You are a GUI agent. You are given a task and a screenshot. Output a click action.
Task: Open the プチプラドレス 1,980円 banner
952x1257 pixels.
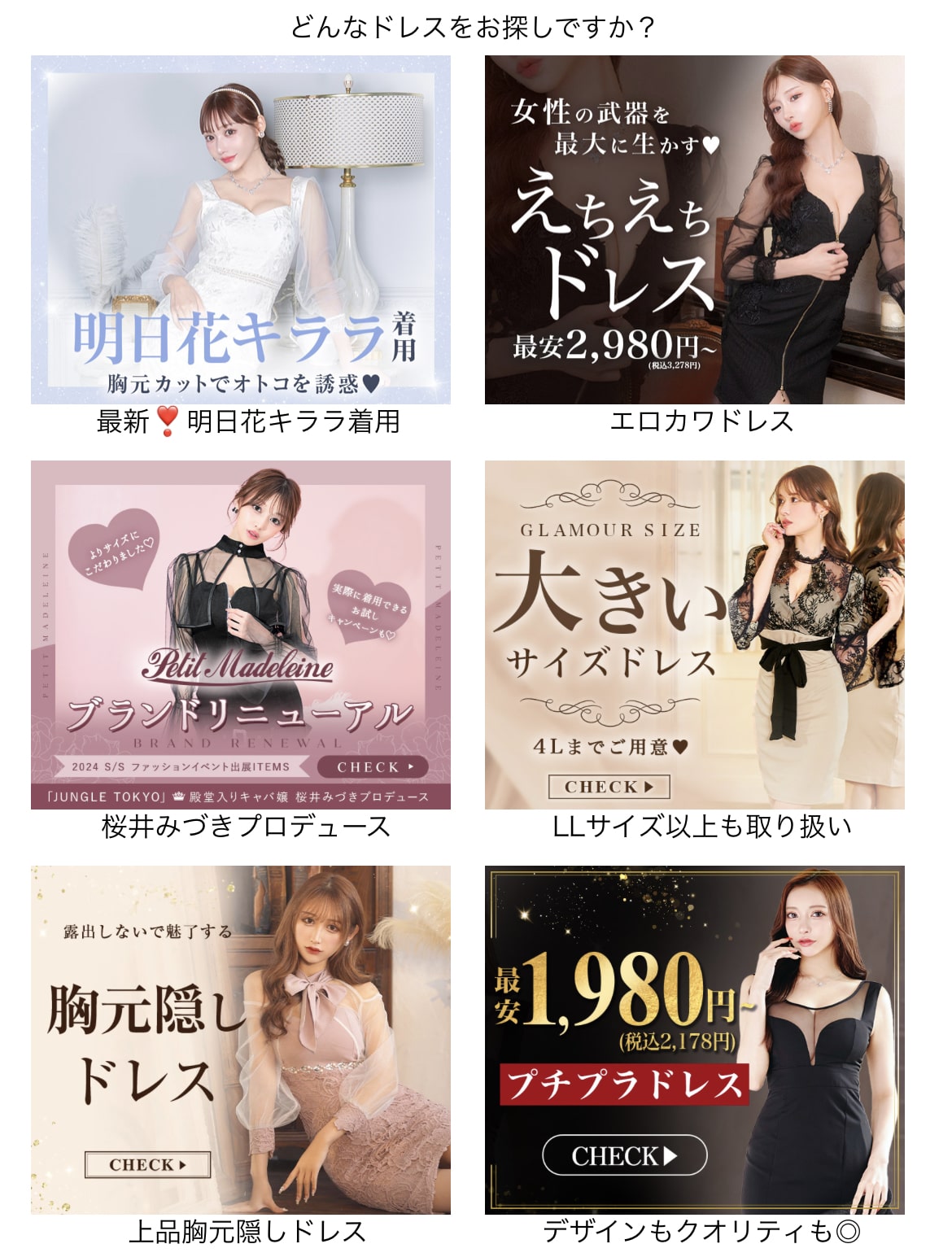coord(694,1040)
